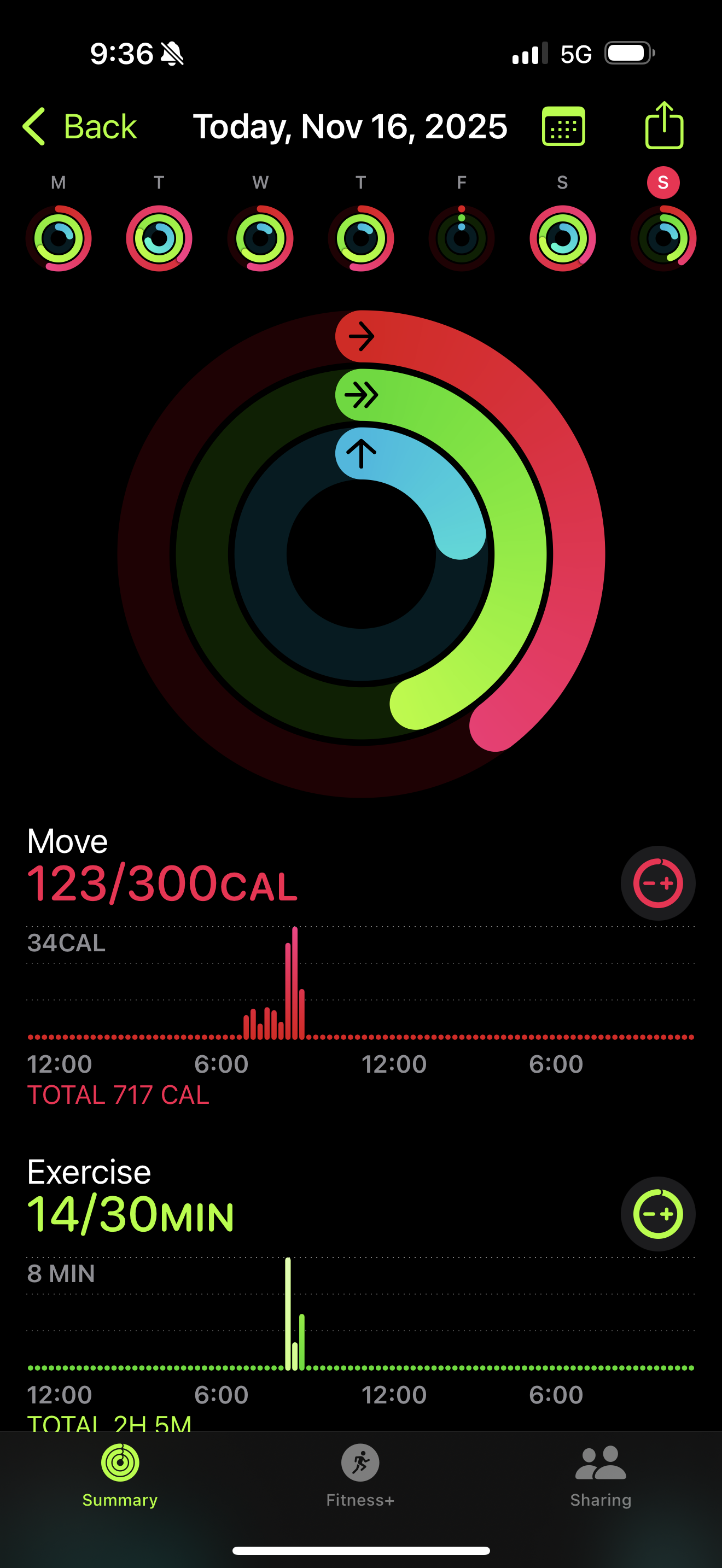
Task: Tap the Stand arrow on the blue ring
Action: pos(361,453)
